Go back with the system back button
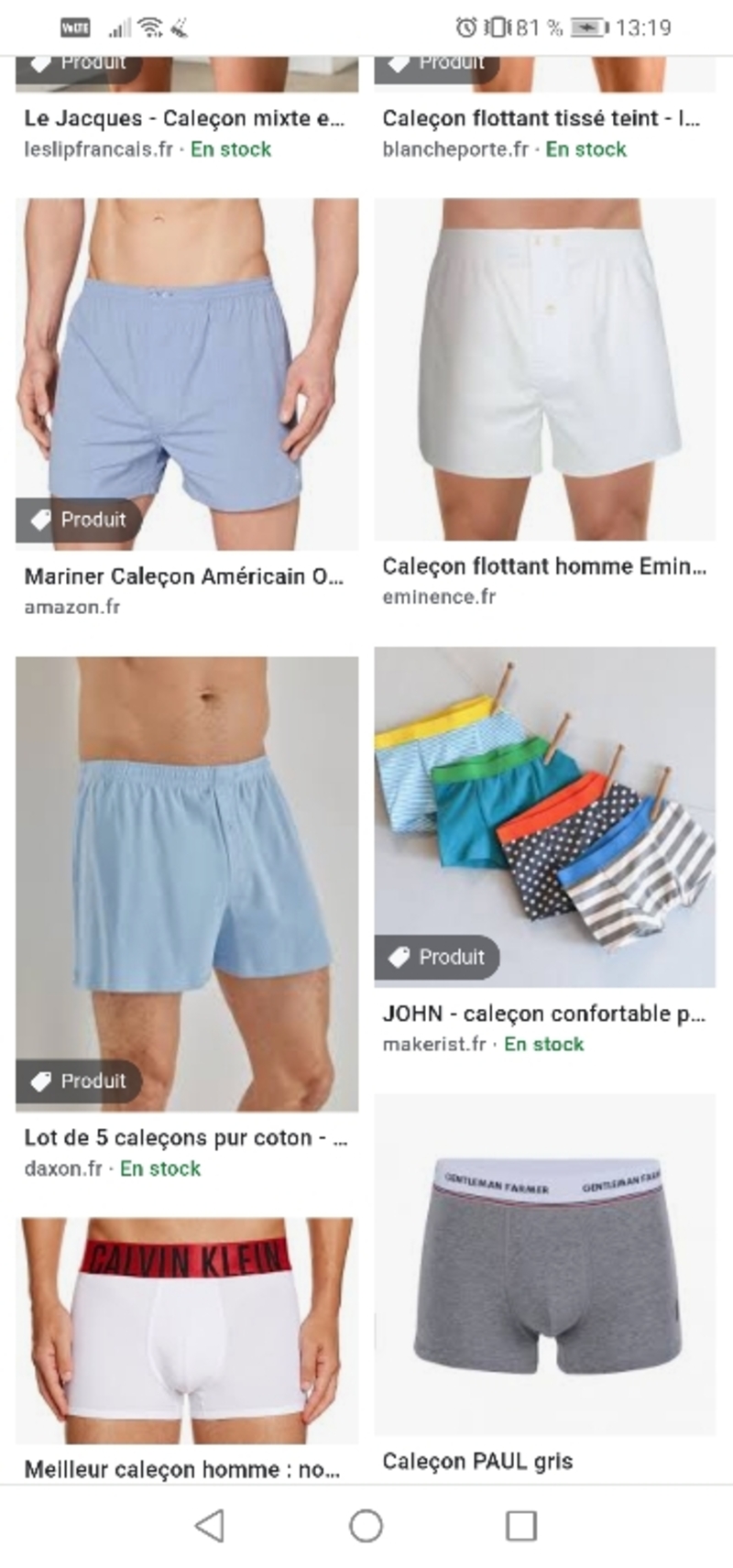This screenshot has width=733, height=1568. pos(210,1526)
